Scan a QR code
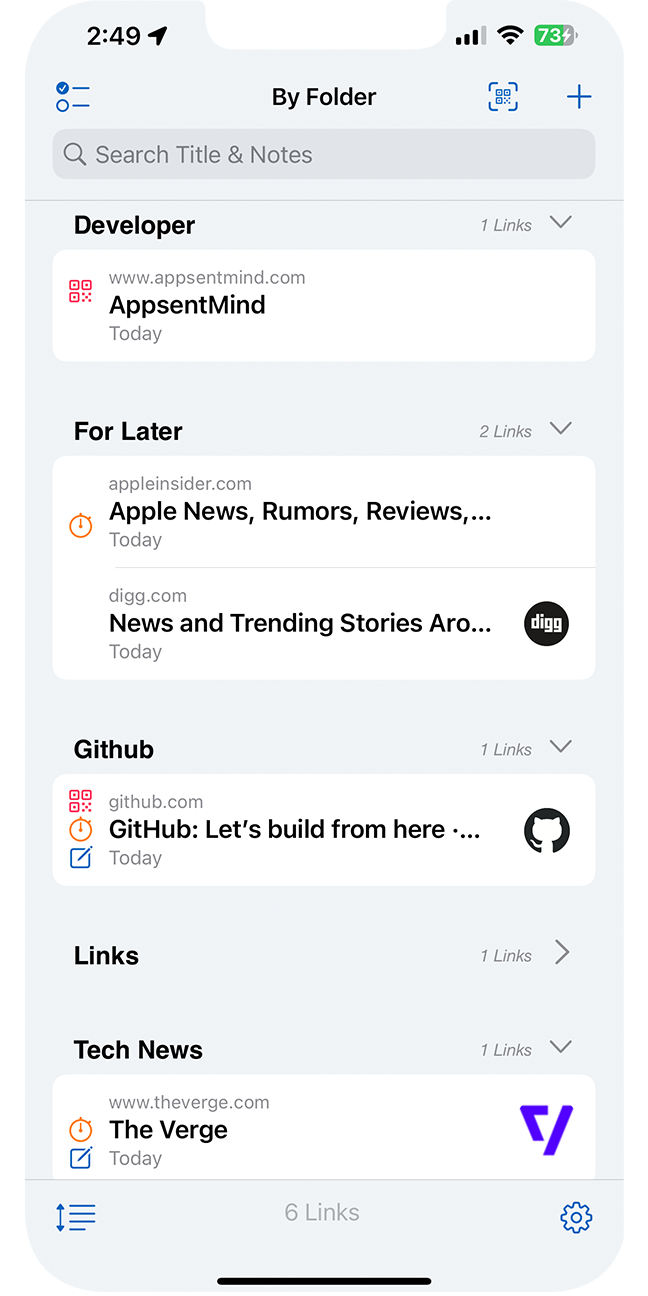The image size is (648, 1296). pos(503,97)
